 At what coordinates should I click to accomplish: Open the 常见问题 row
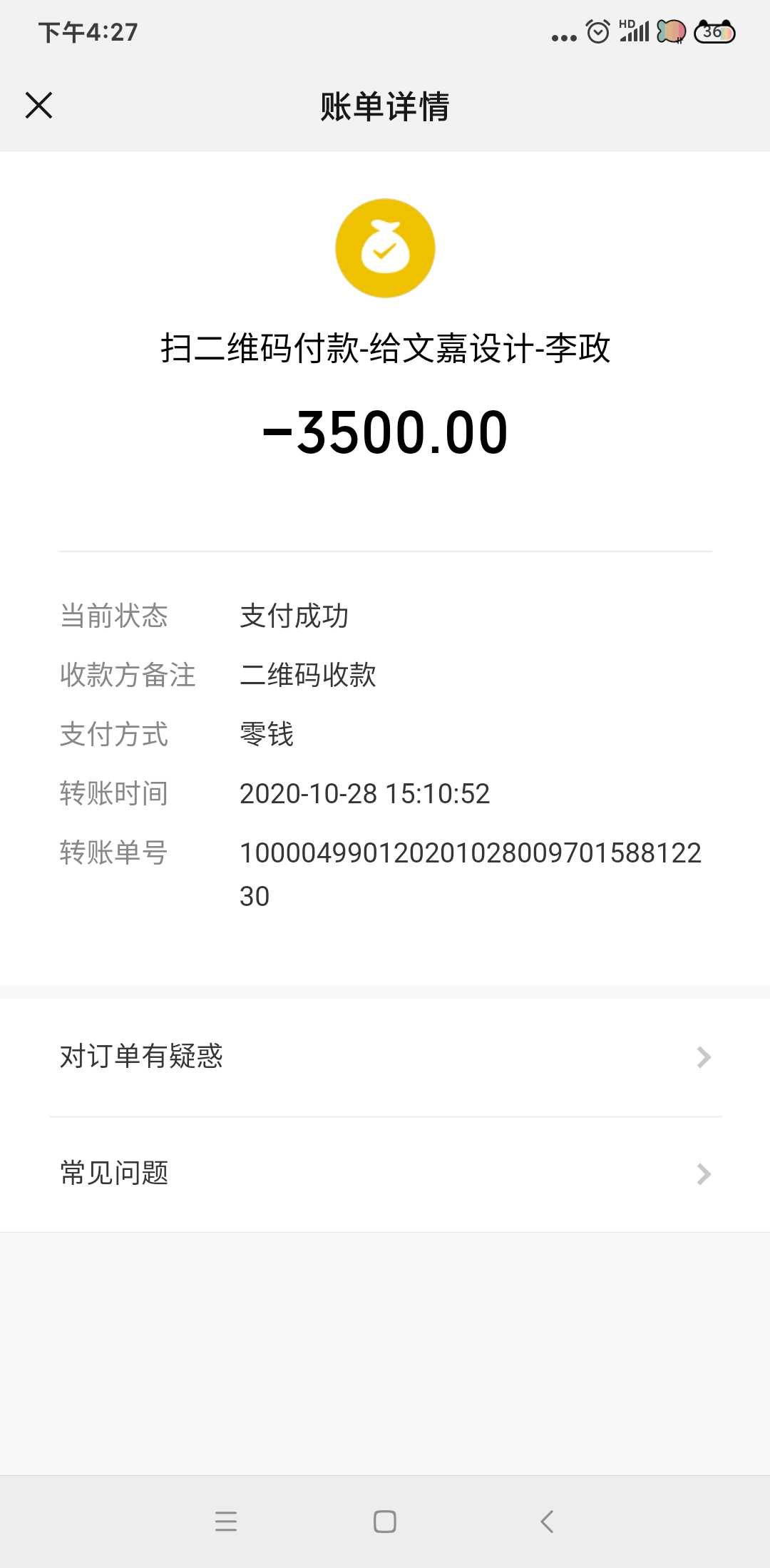(x=385, y=1174)
